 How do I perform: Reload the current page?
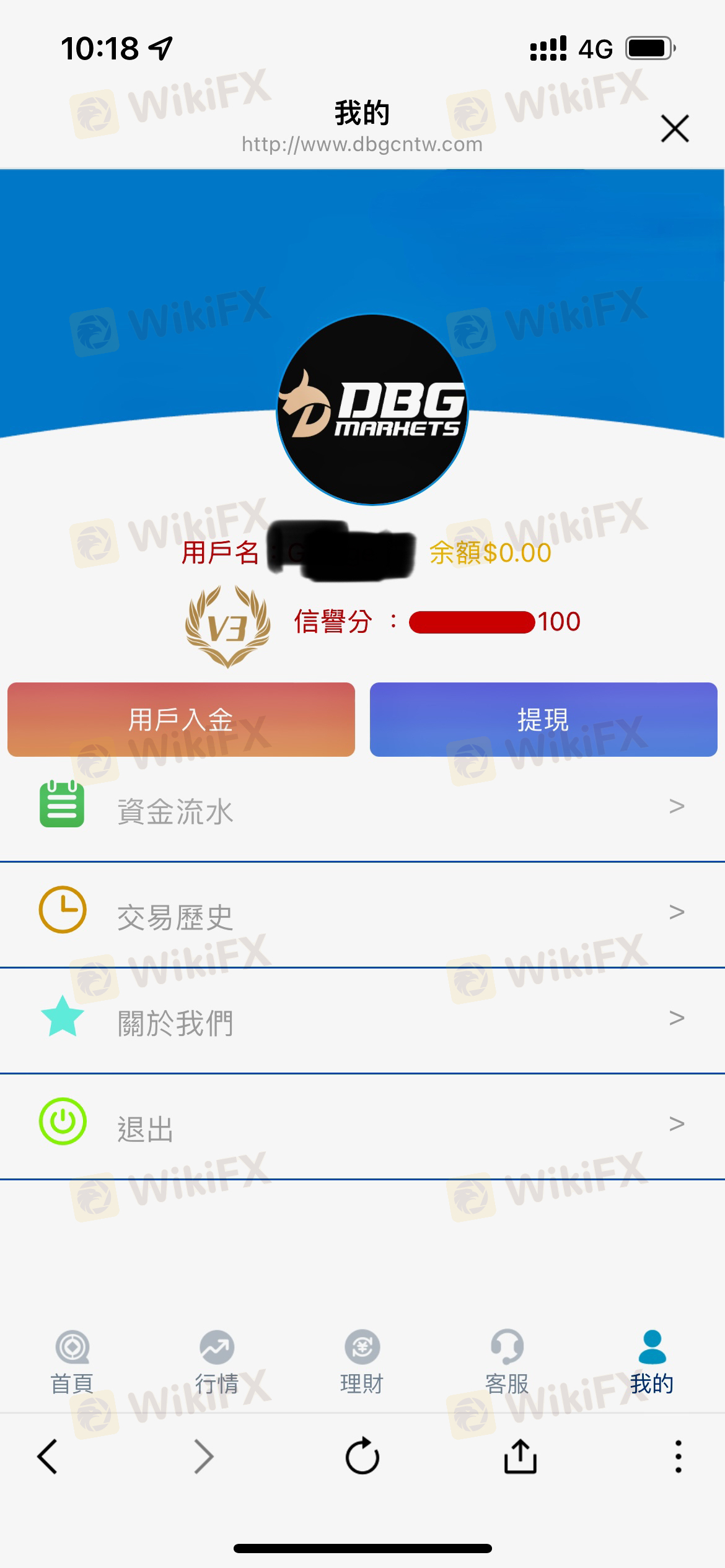(362, 1456)
